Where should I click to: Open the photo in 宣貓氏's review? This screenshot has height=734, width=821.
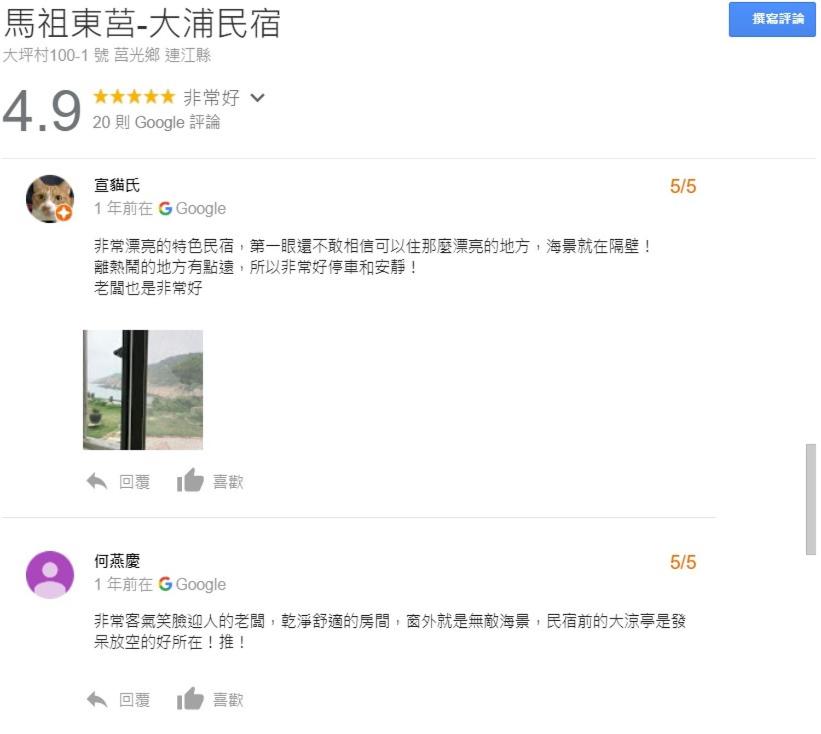tap(143, 390)
